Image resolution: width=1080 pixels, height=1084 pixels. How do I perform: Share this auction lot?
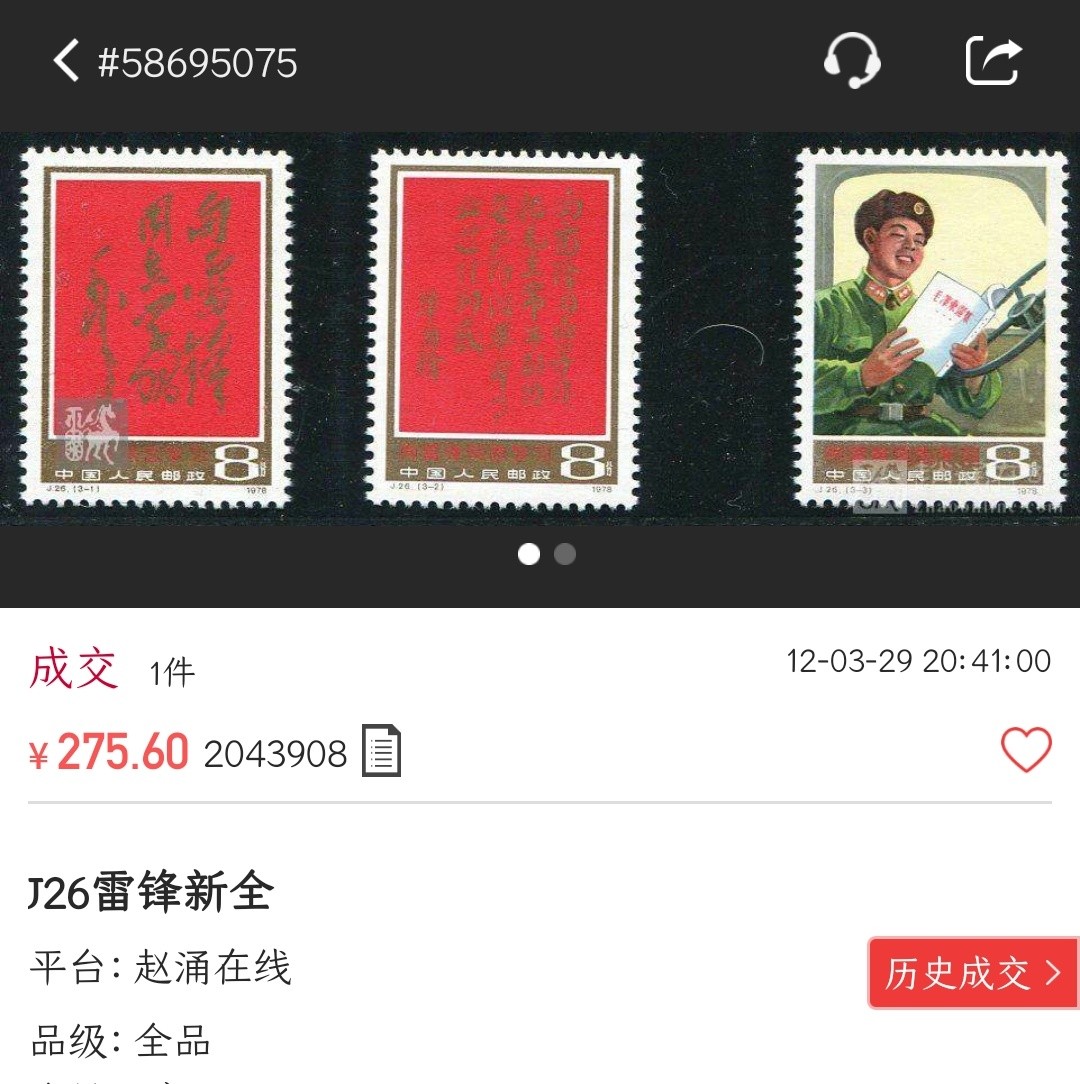(993, 62)
